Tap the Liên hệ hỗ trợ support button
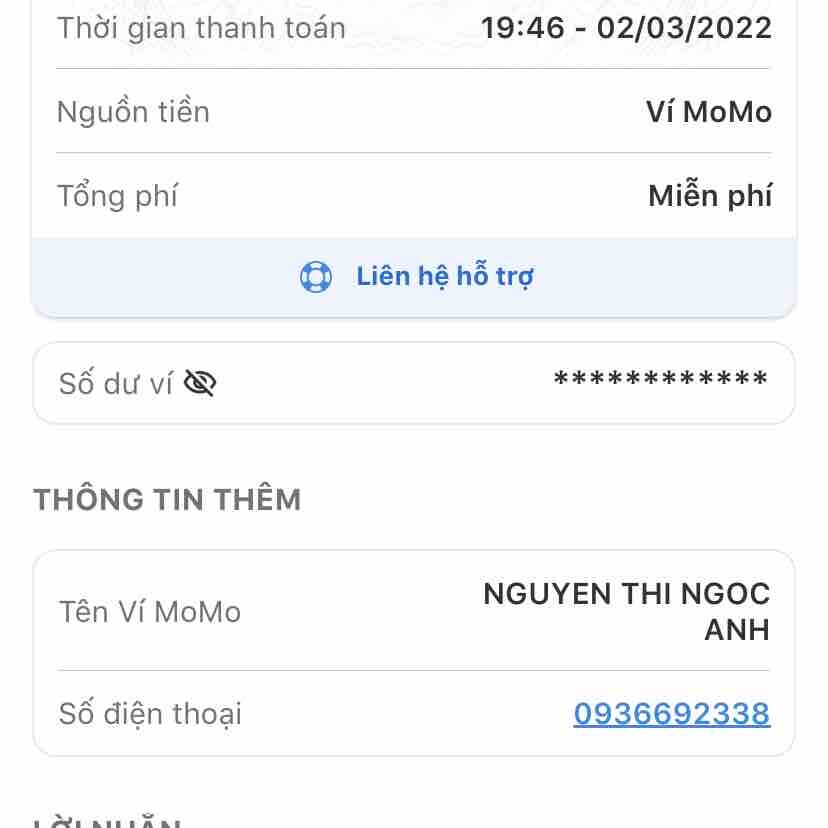Screen dimensions: 828x828 click(415, 276)
